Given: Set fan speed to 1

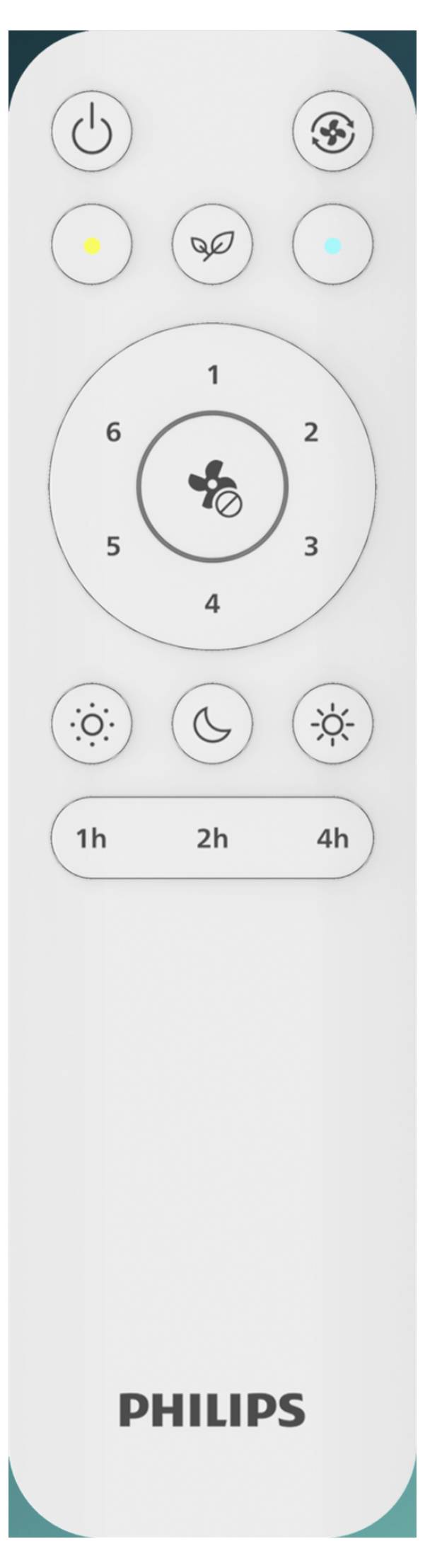Looking at the screenshot, I should point(212,375).
